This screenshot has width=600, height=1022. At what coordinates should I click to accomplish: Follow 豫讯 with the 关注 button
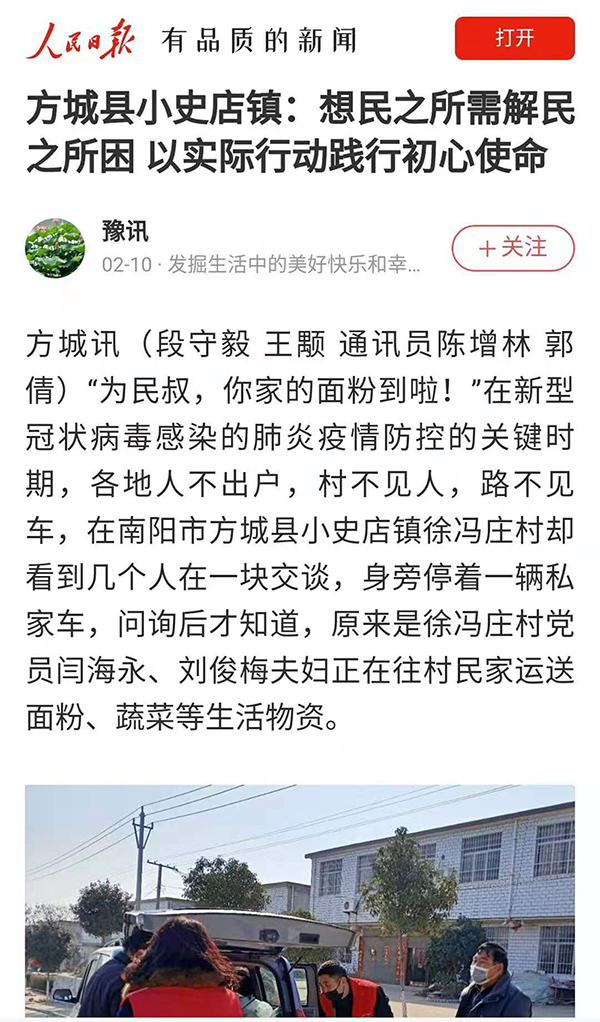pos(513,248)
